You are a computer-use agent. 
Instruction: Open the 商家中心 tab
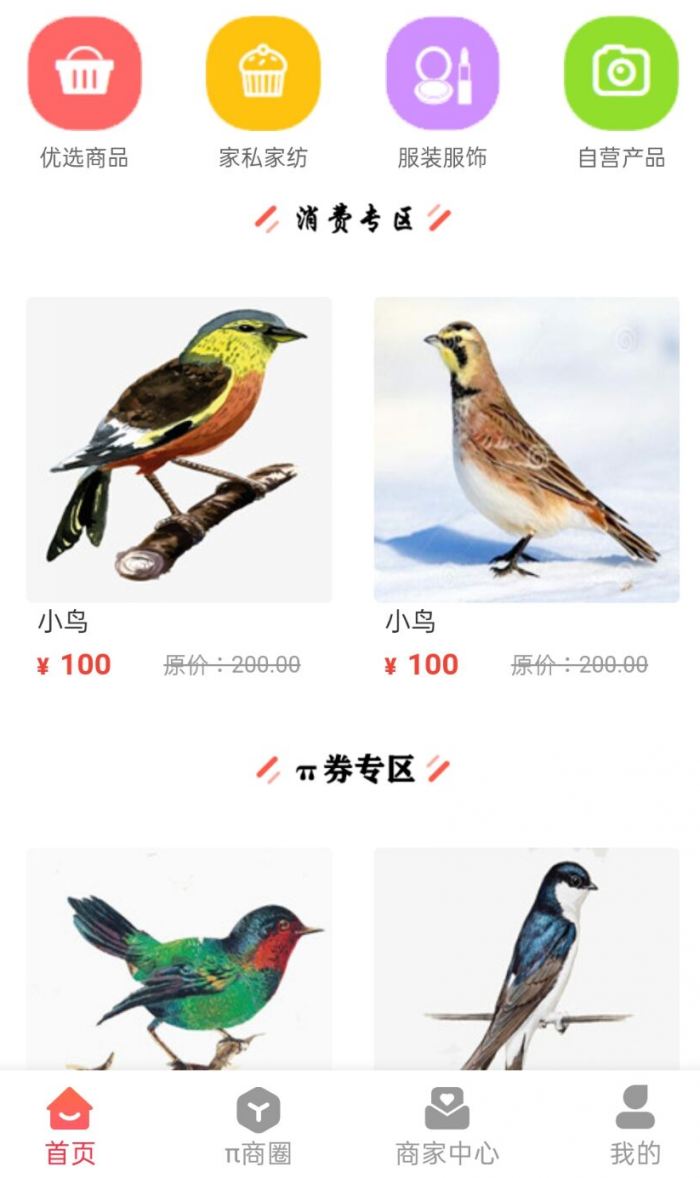(447, 1126)
